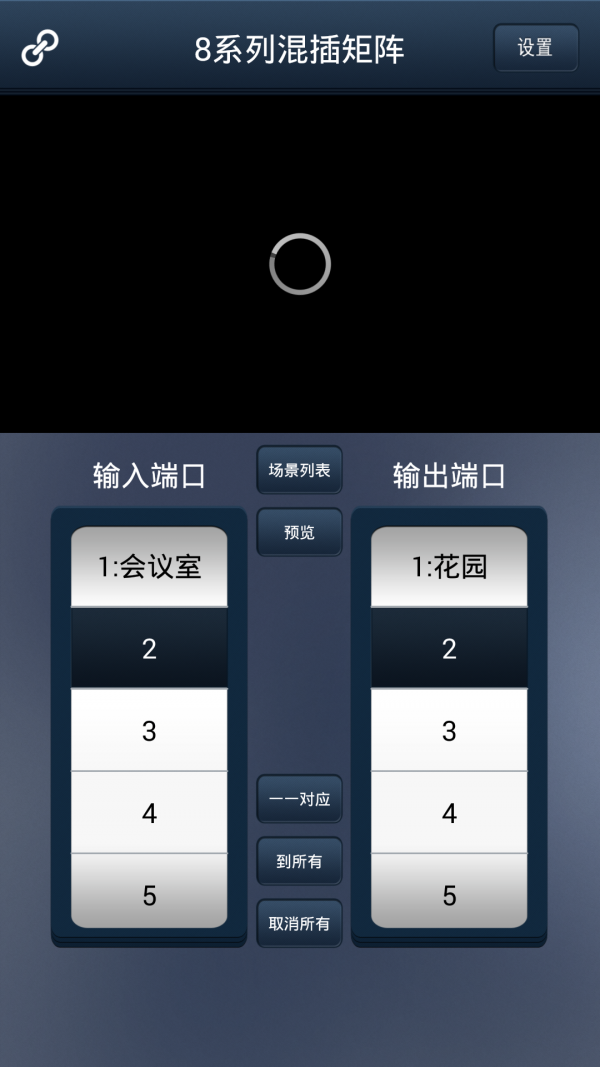Apply 一一对应 one-to-one mapping
This screenshot has width=600, height=1067.
[299, 799]
